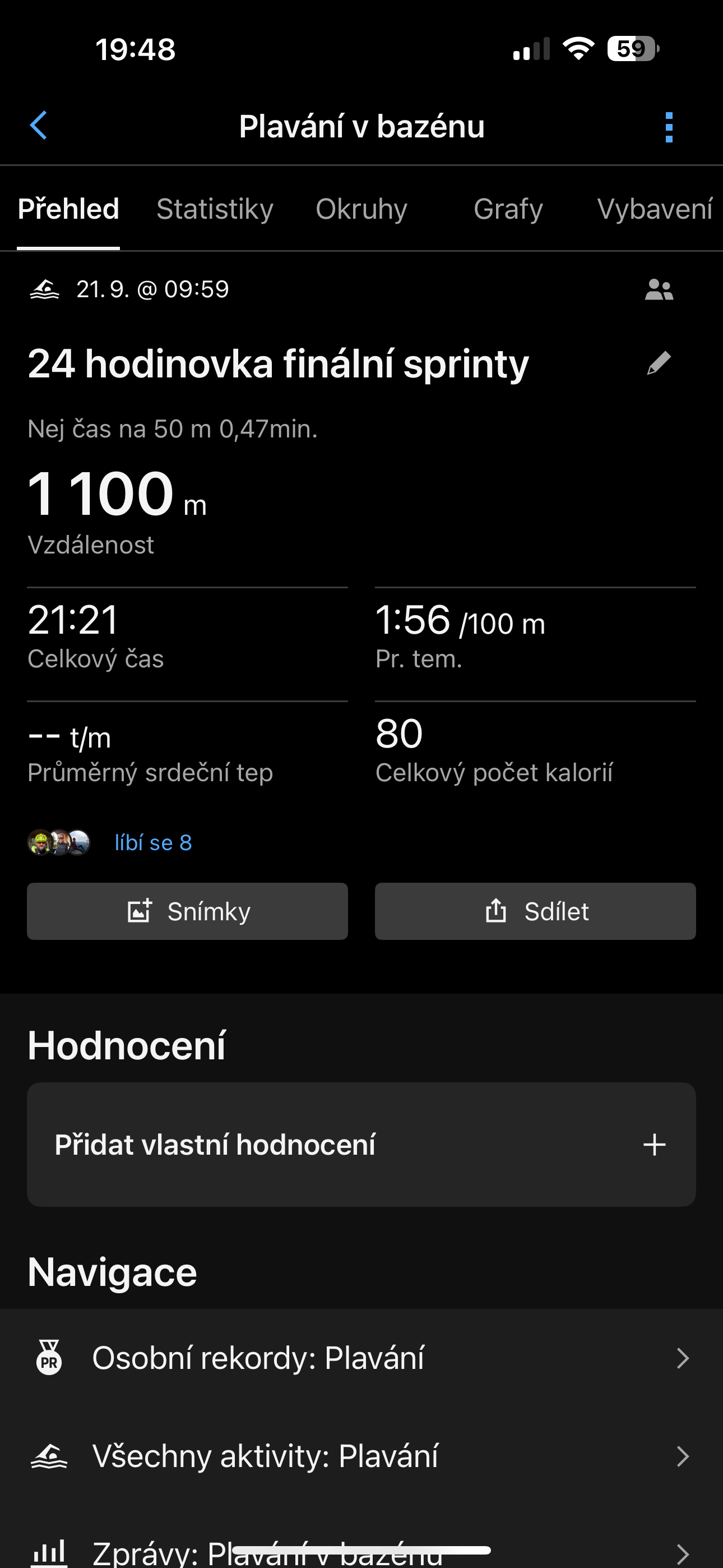Open the Grafy tab
The width and height of the screenshot is (723, 1568).
[508, 209]
